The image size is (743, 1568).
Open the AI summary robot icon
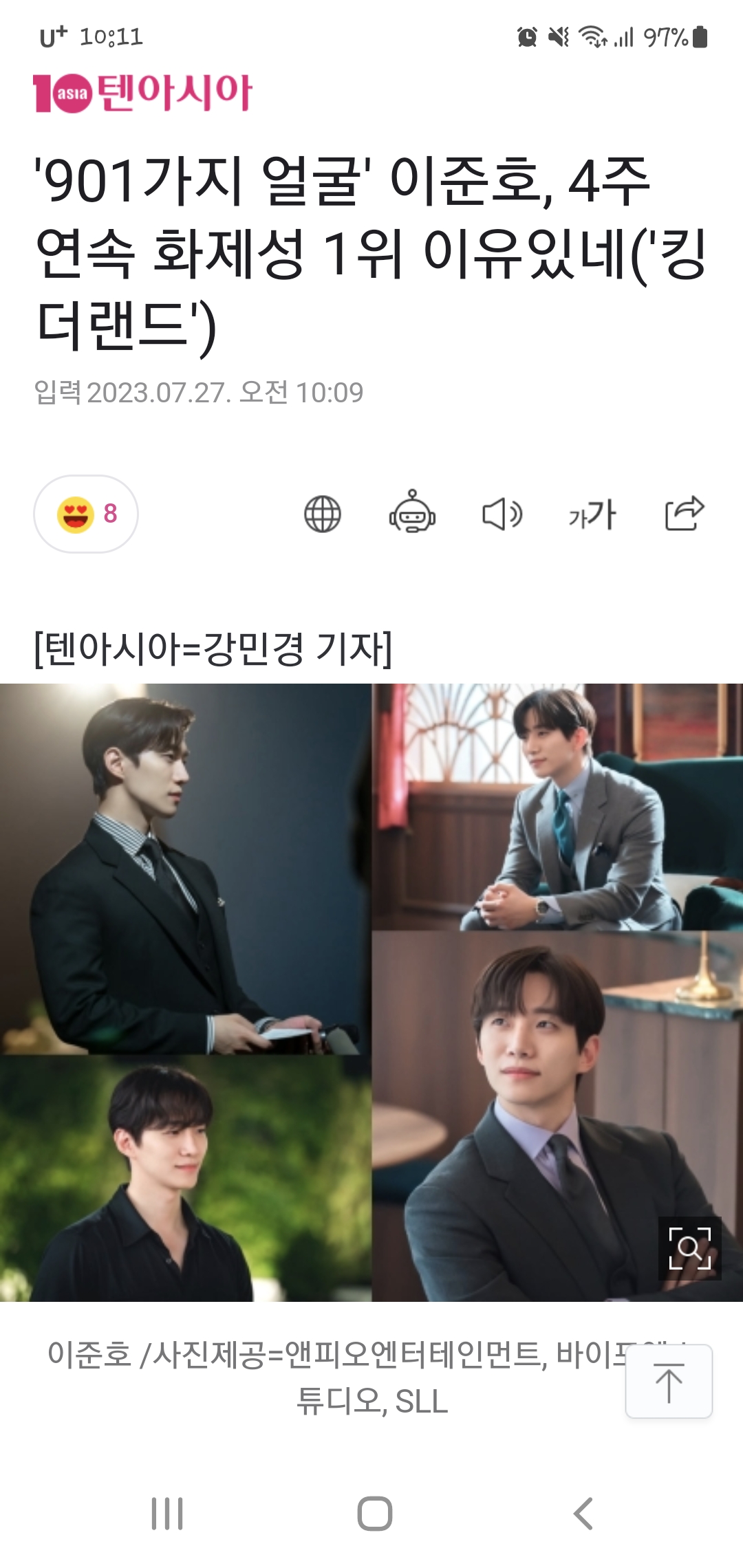412,513
